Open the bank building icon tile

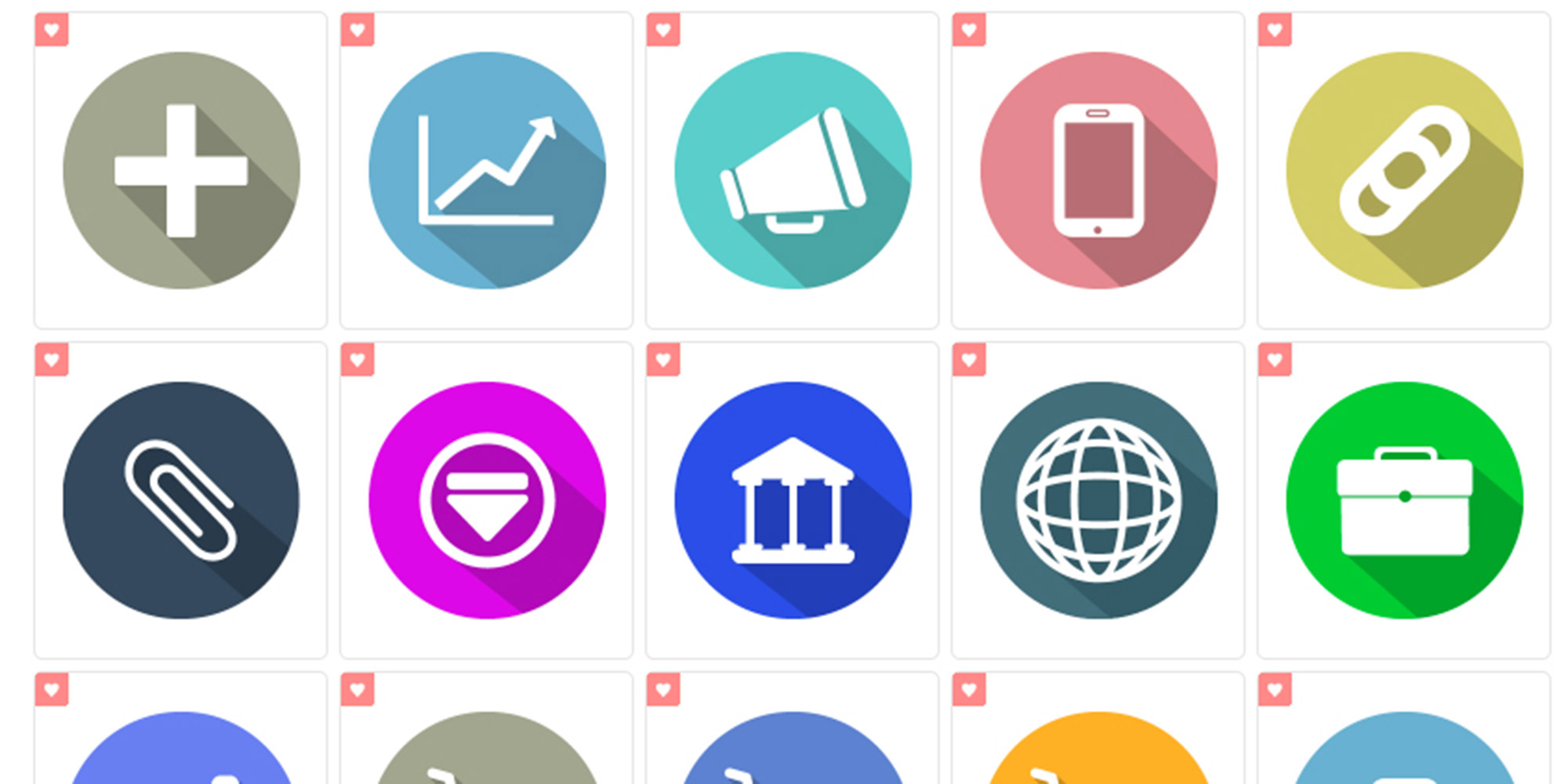793,500
